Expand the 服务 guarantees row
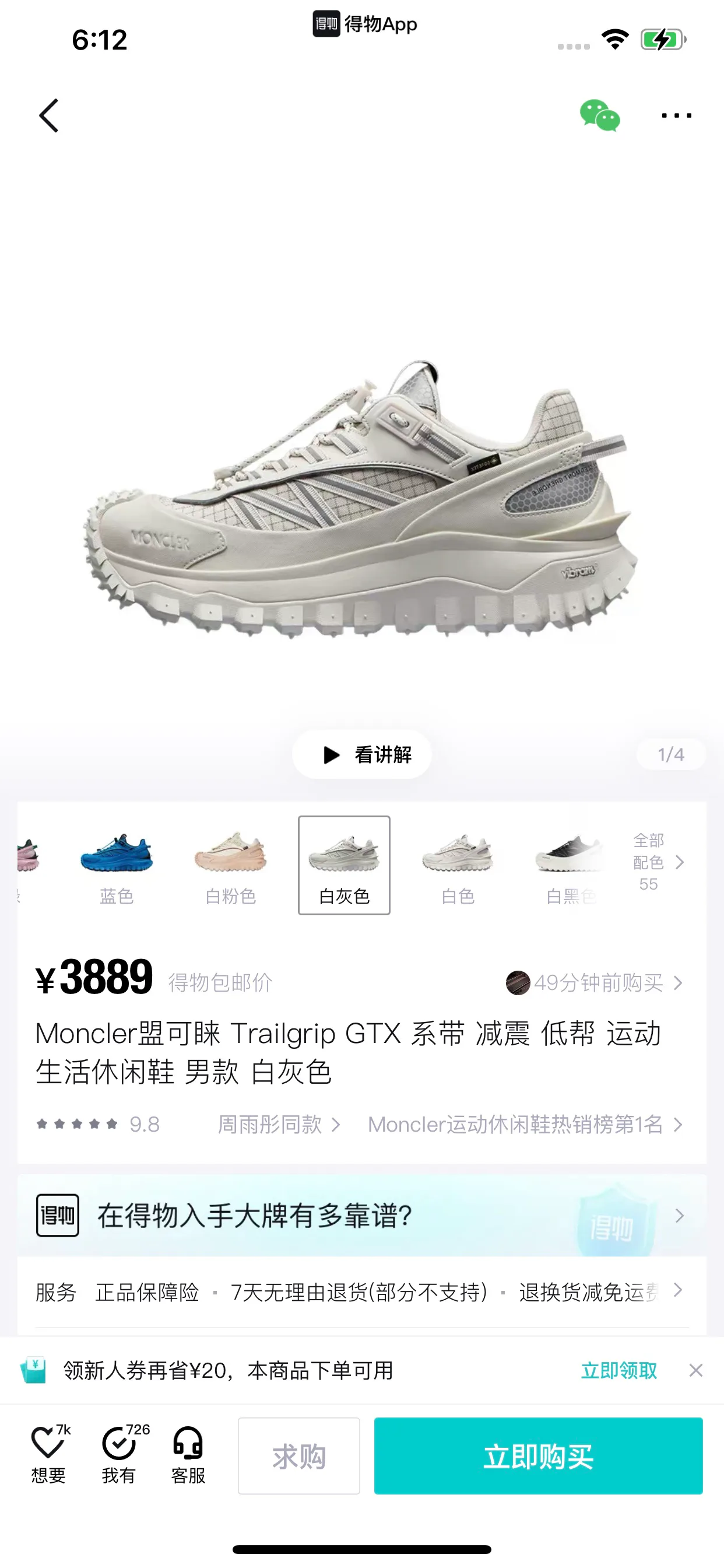Viewport: 724px width, 1568px height. (x=362, y=1291)
